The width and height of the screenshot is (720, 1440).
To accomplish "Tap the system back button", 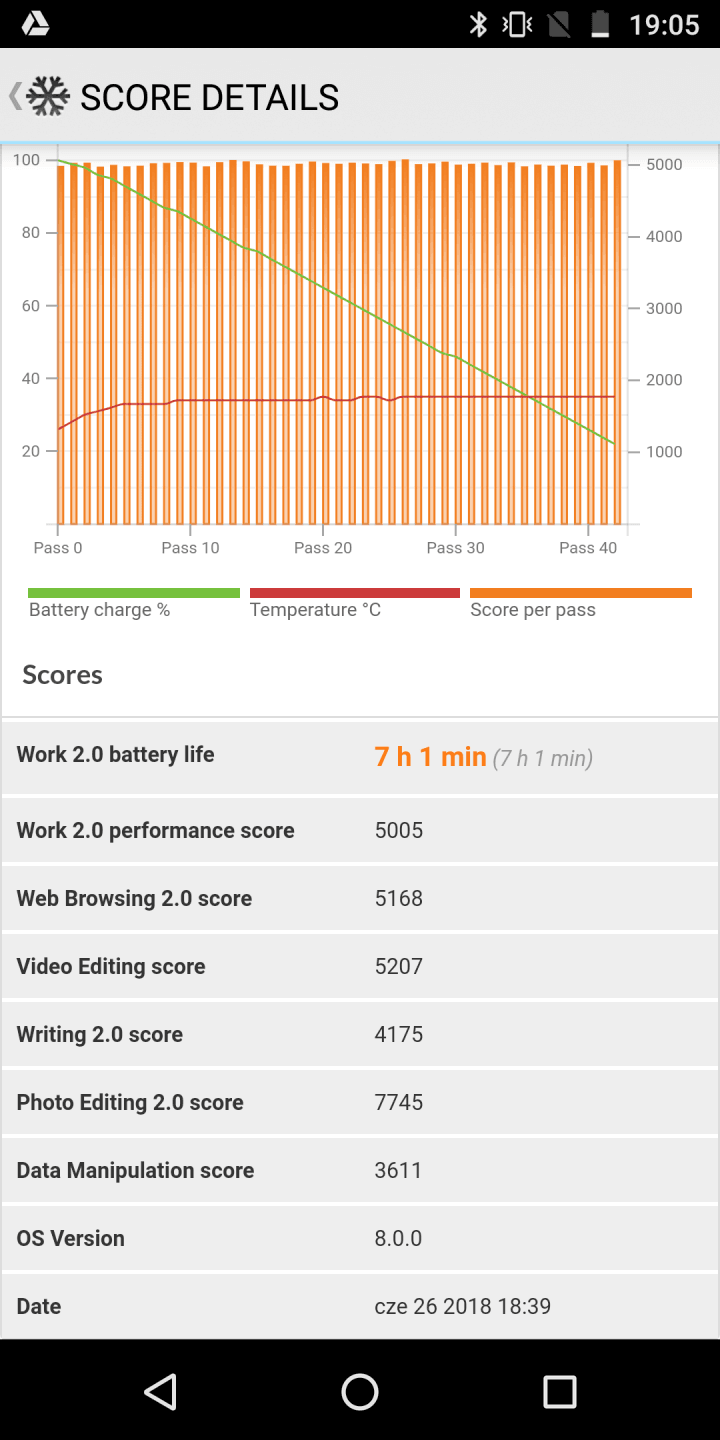I will click(x=160, y=1391).
